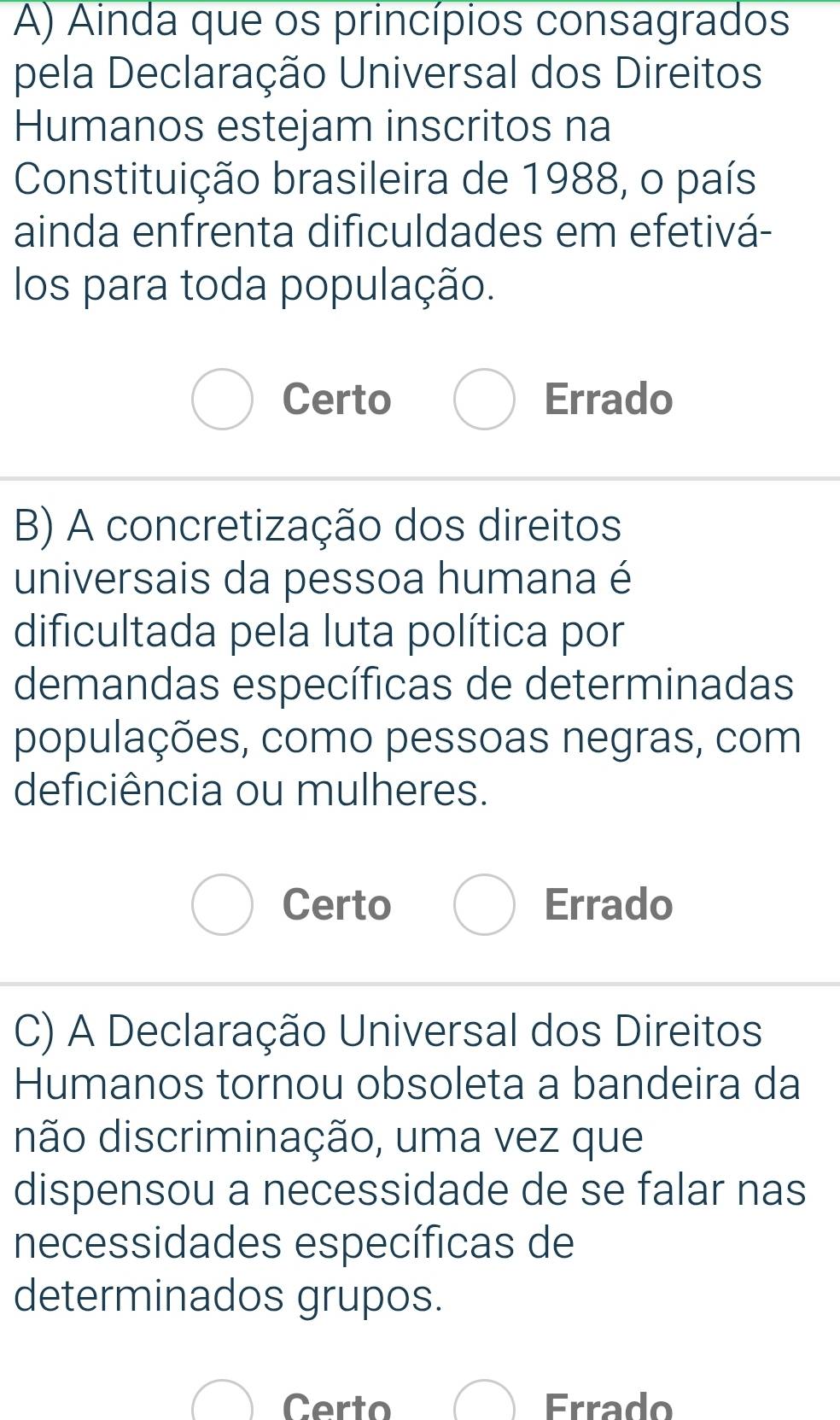Mark statement B as Errado
840x1420 pixels.
(x=485, y=904)
